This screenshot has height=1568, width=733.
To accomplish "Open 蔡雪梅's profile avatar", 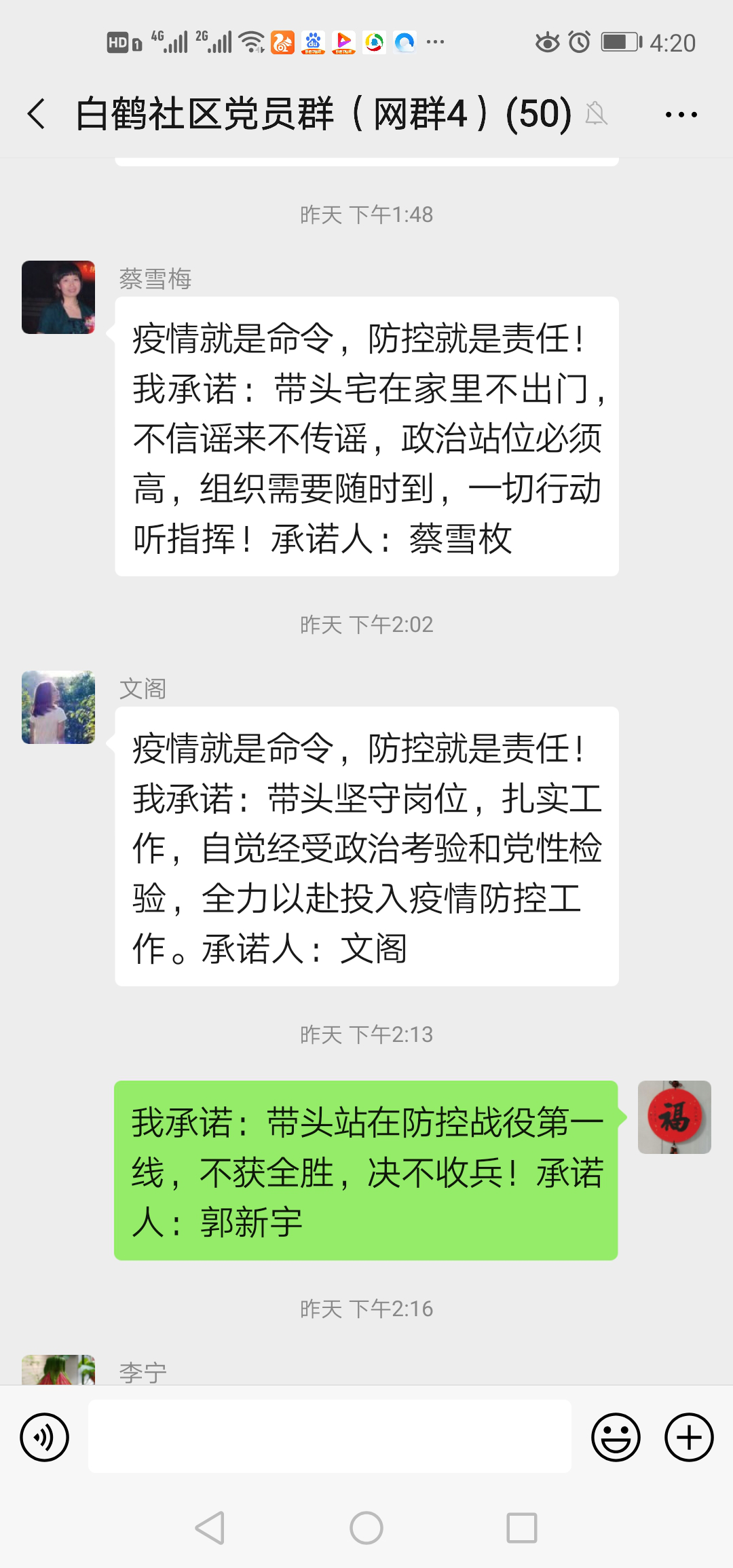I will [58, 297].
